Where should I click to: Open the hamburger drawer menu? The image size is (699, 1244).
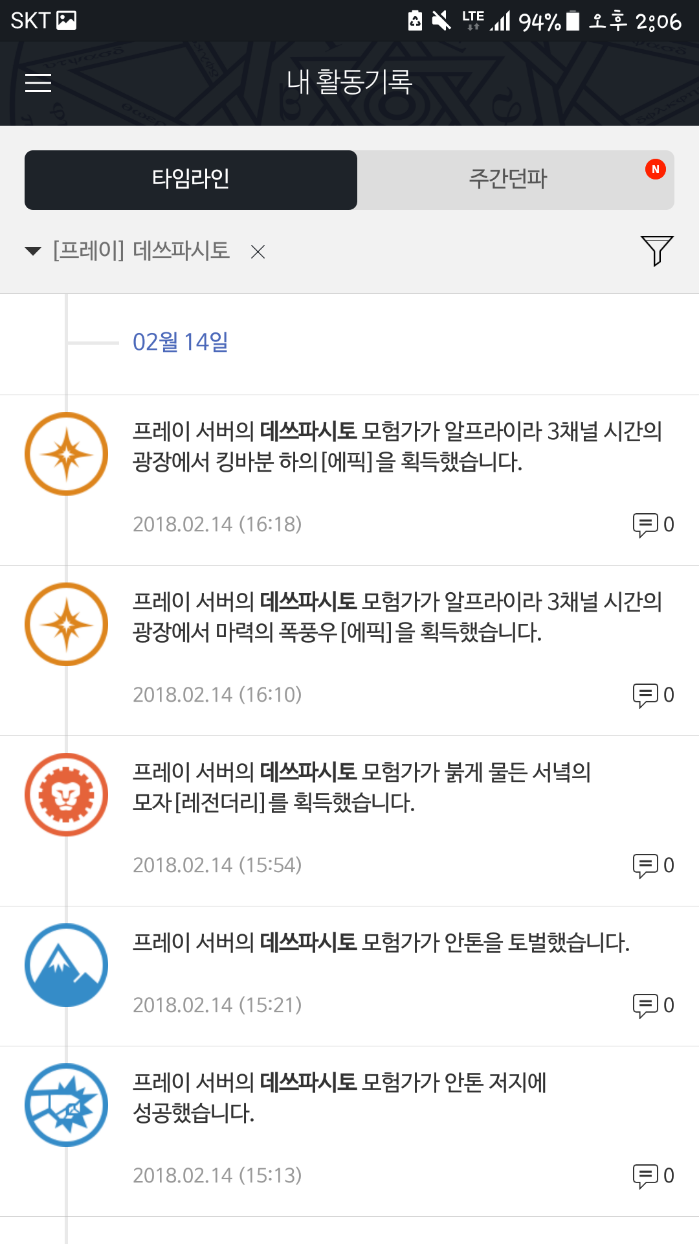point(38,83)
